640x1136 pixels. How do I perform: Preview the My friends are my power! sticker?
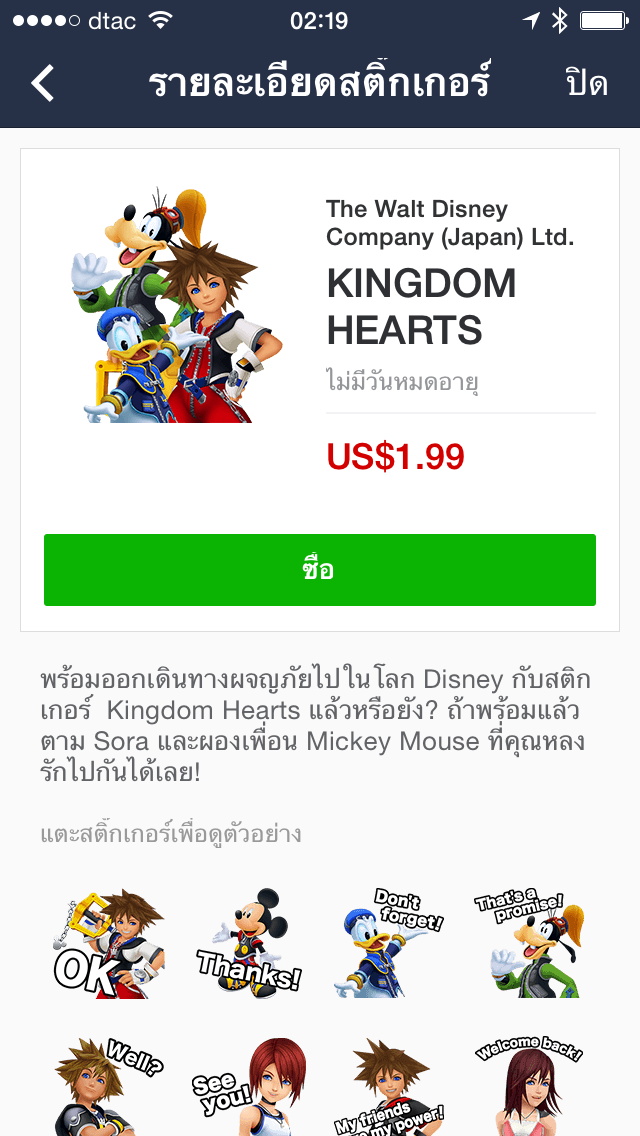tap(389, 1086)
